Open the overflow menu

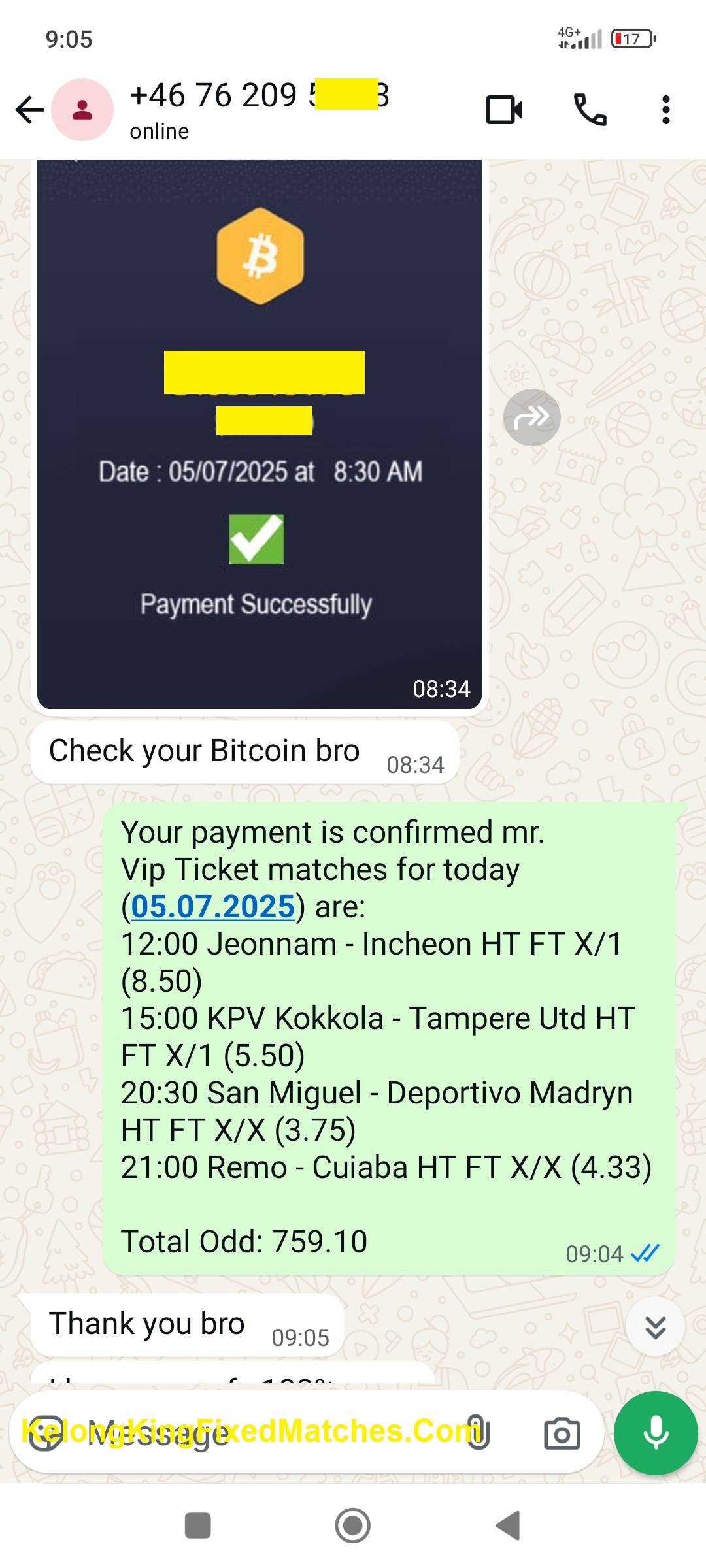(665, 110)
